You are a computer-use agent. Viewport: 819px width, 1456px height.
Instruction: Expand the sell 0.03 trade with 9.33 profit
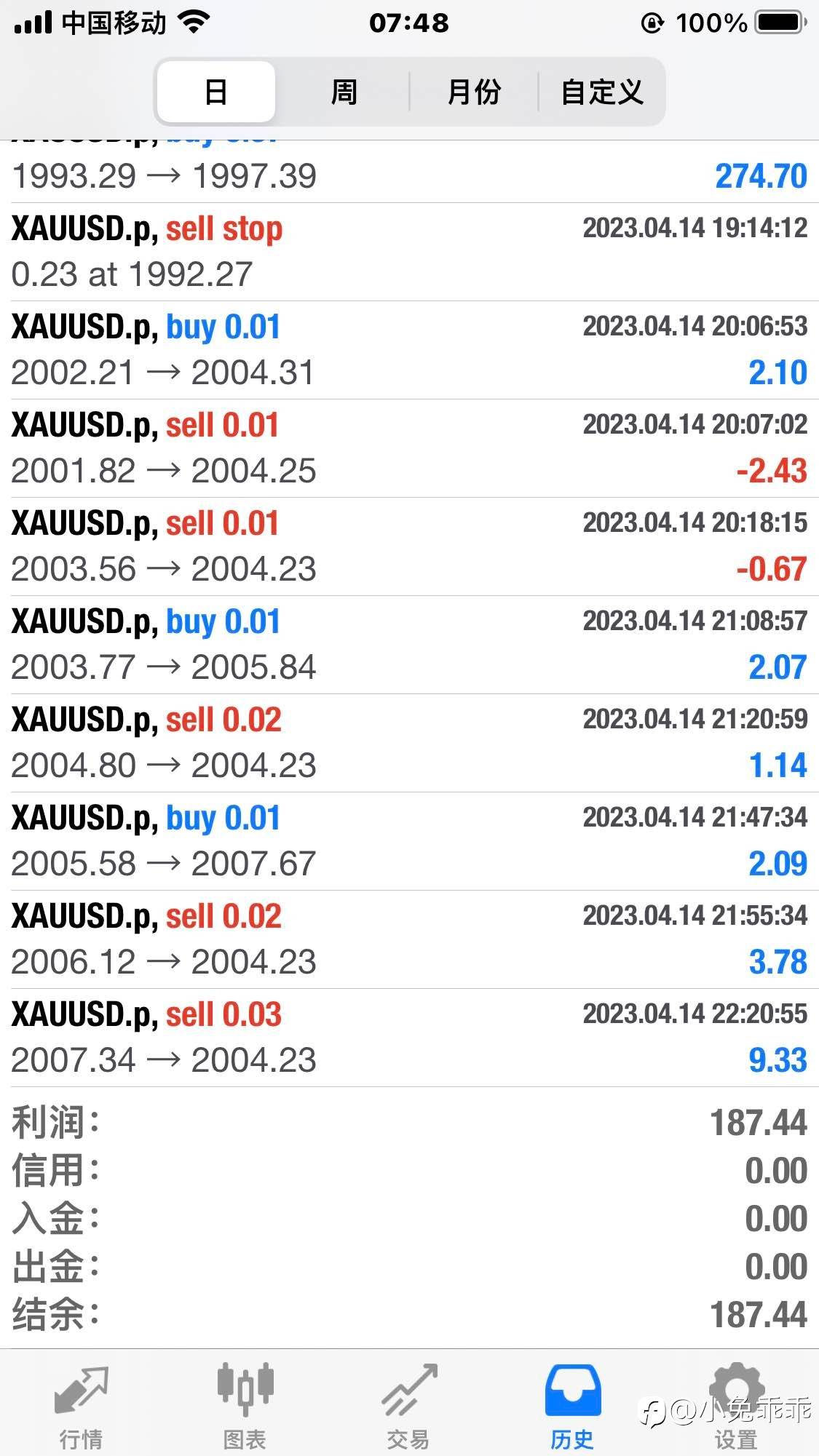coord(409,1038)
